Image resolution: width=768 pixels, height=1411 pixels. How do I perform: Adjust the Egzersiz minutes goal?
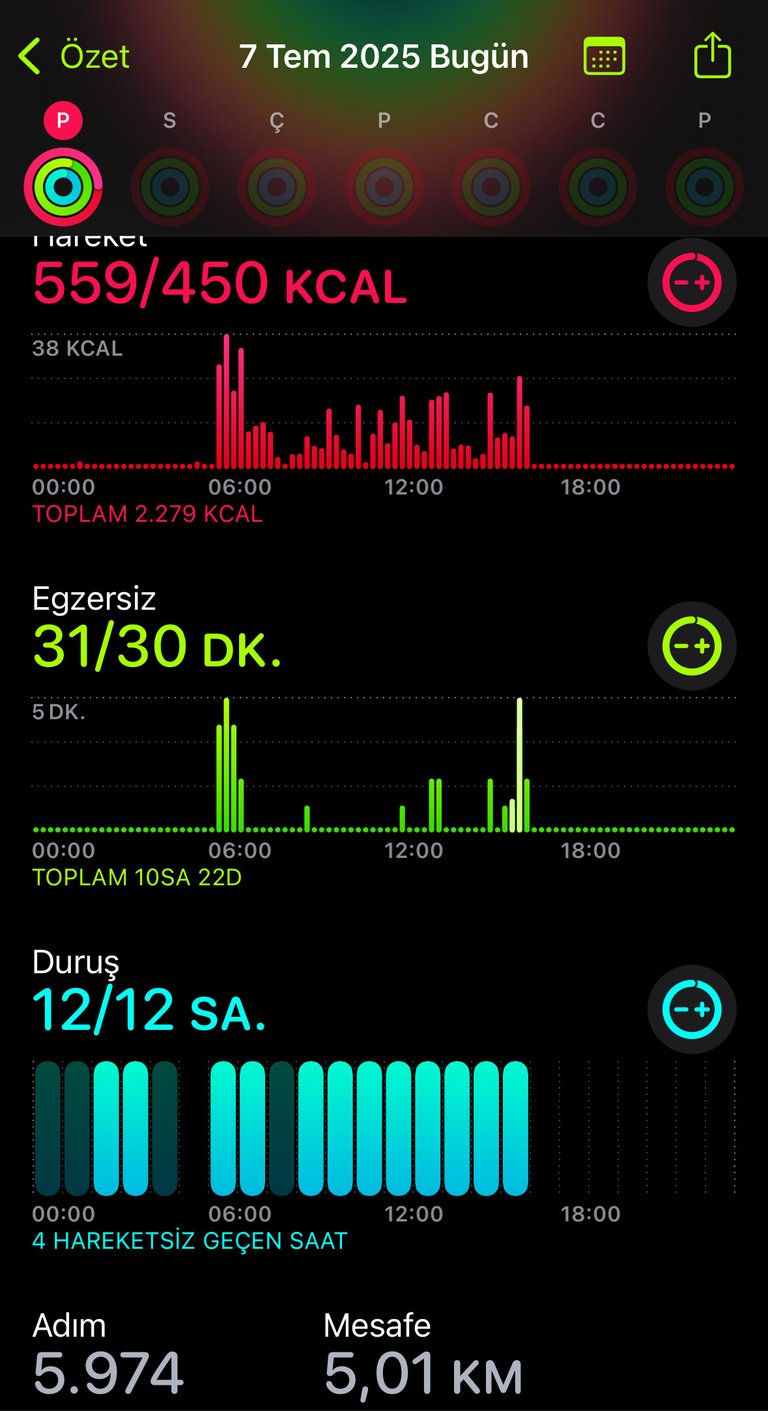tap(692, 646)
